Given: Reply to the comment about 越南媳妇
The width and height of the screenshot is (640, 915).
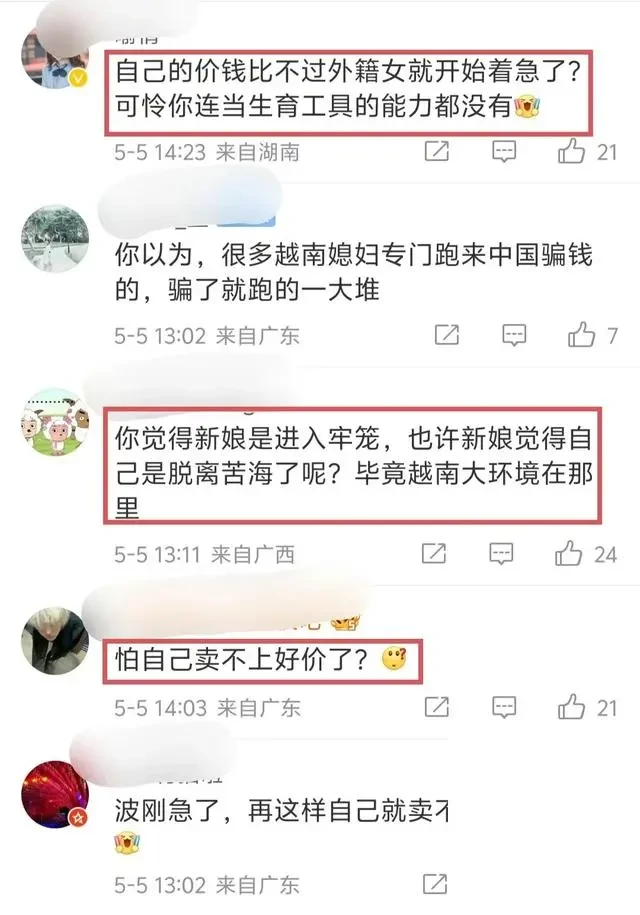Looking at the screenshot, I should 513,335.
